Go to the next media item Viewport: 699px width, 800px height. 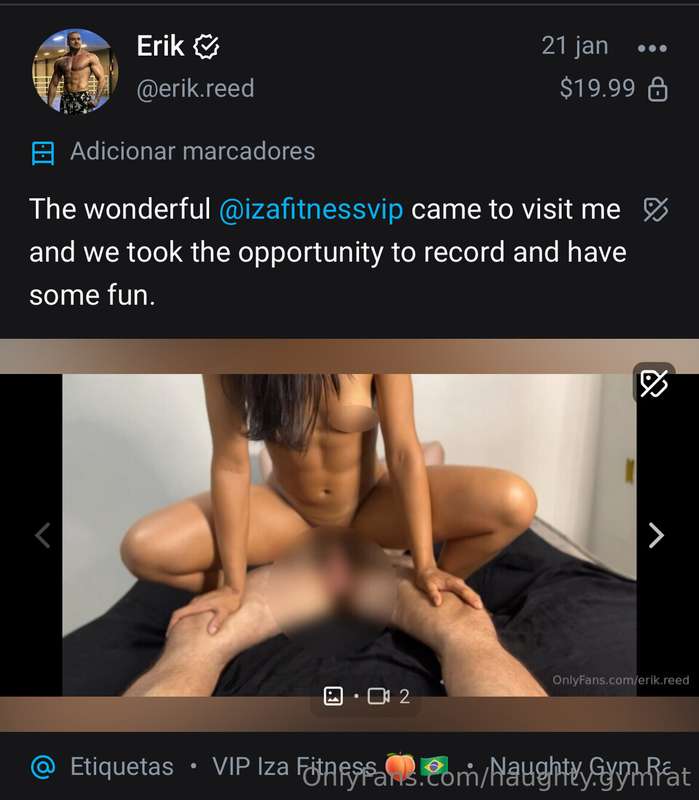pyautogui.click(x=656, y=535)
